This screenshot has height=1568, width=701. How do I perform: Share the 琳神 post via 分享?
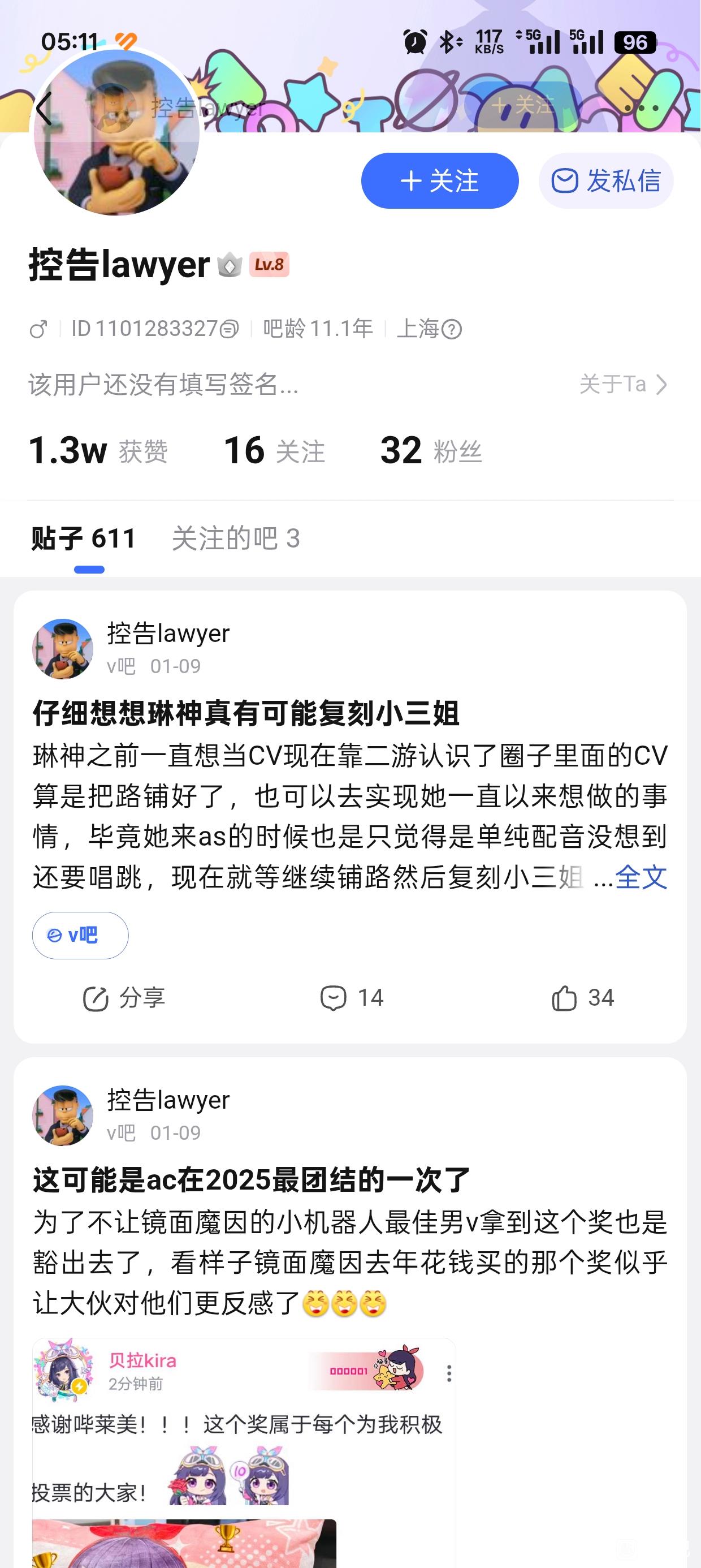(x=124, y=998)
